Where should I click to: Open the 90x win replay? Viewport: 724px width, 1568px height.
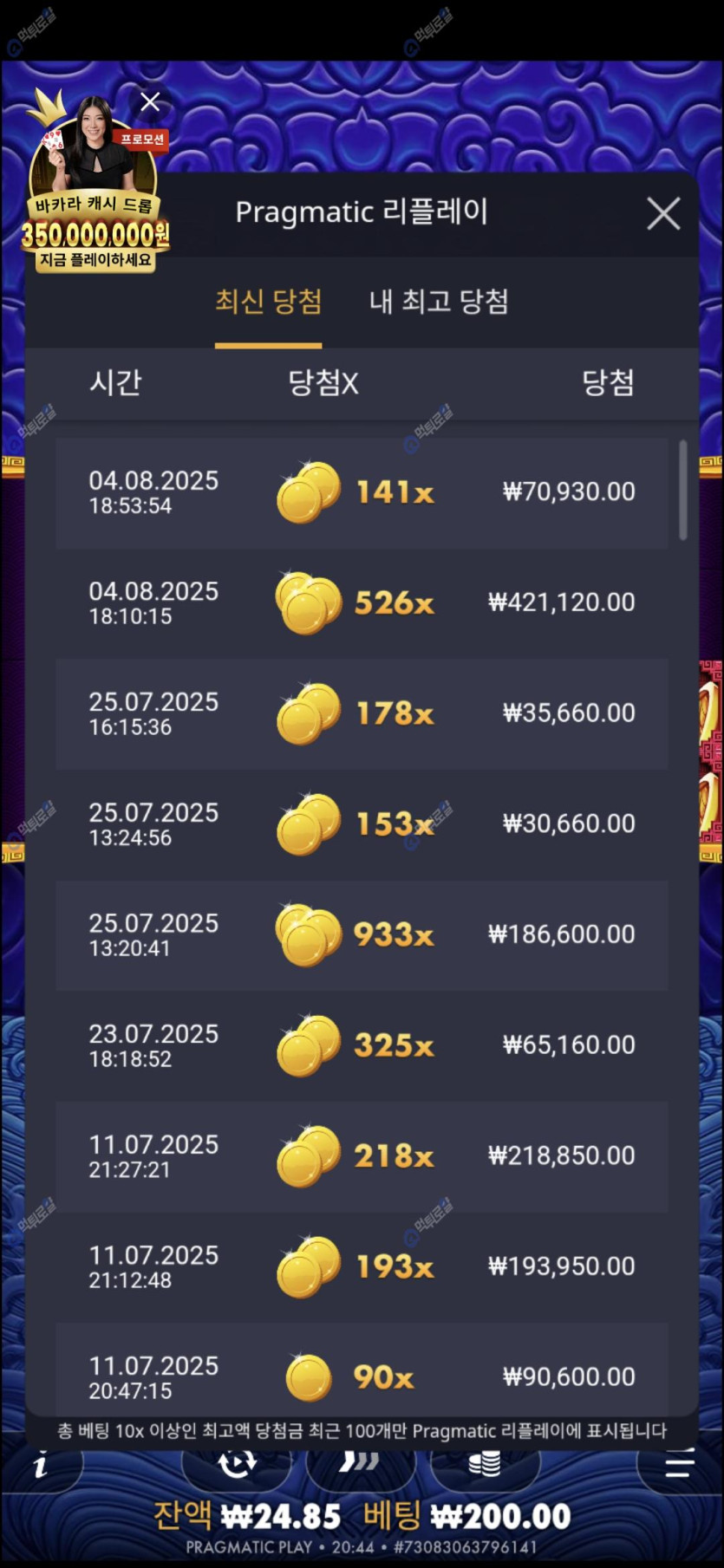click(x=362, y=1375)
